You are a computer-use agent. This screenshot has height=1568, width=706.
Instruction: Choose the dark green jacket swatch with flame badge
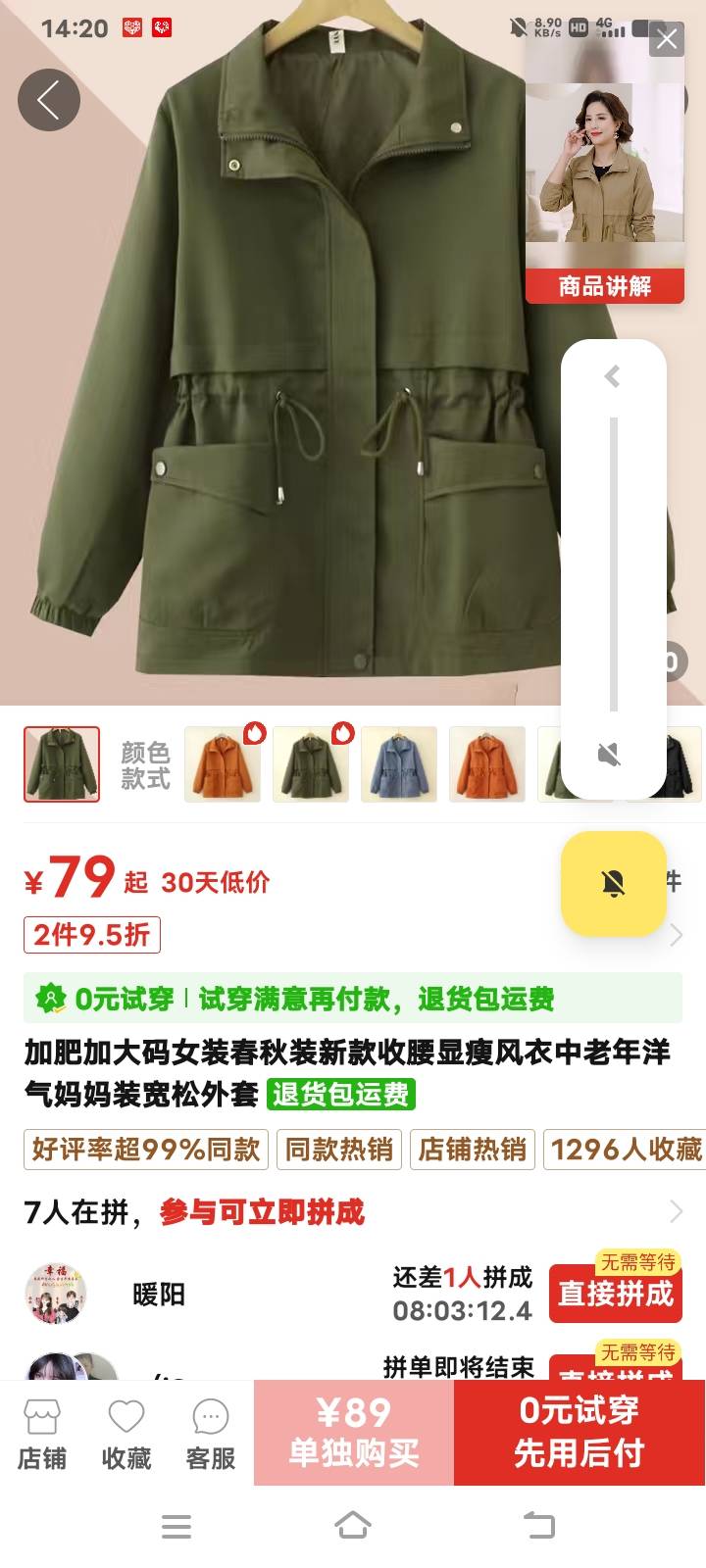pos(311,764)
